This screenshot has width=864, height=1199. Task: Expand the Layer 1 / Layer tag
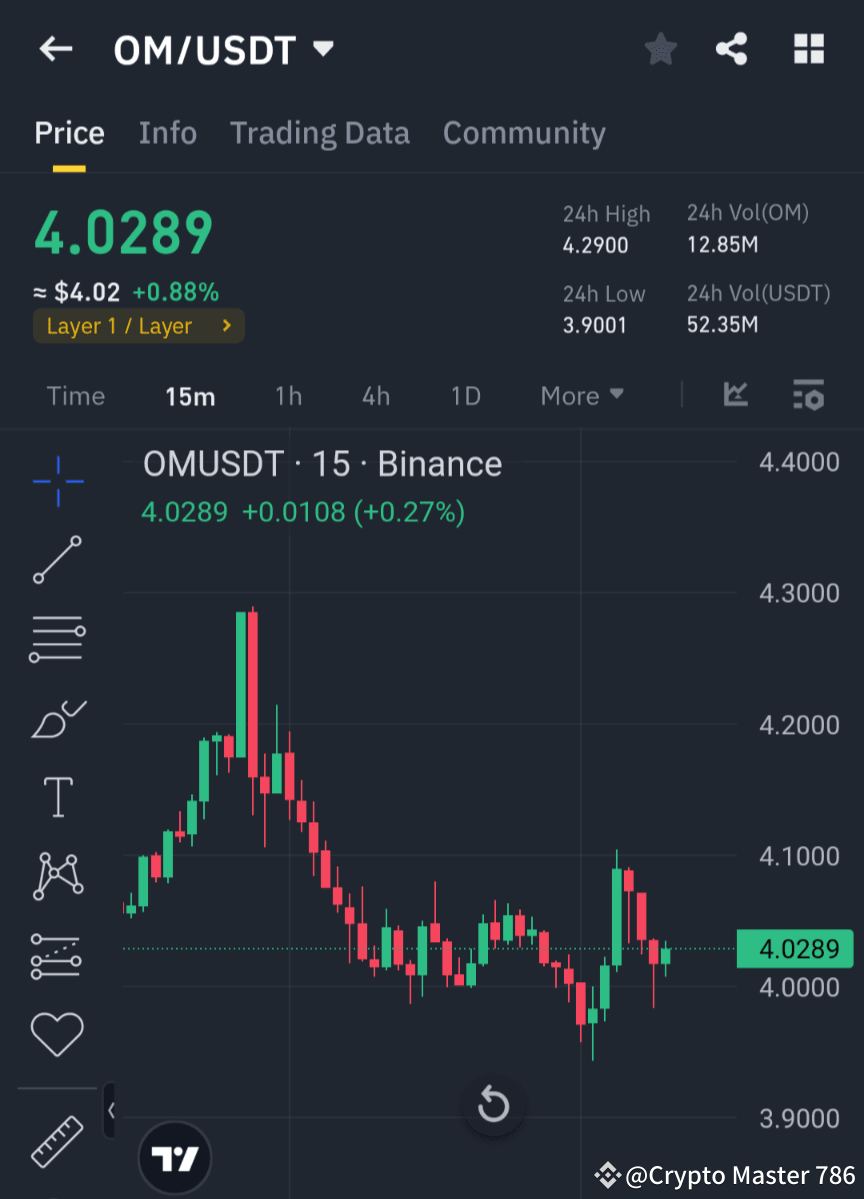point(138,326)
